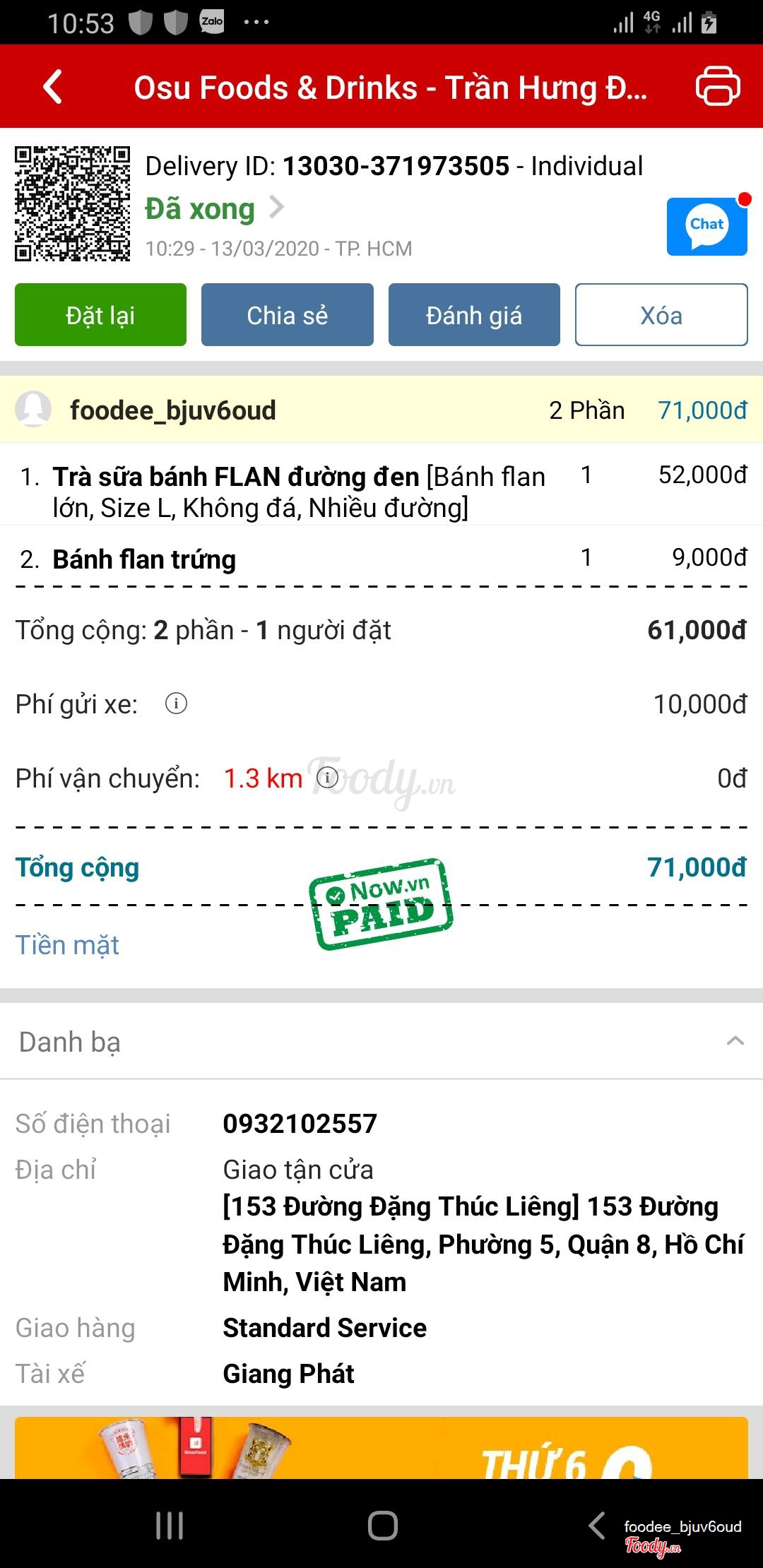Screen dimensions: 763x1568
Task: Open the Đã xong status details
Action: [x=213, y=209]
